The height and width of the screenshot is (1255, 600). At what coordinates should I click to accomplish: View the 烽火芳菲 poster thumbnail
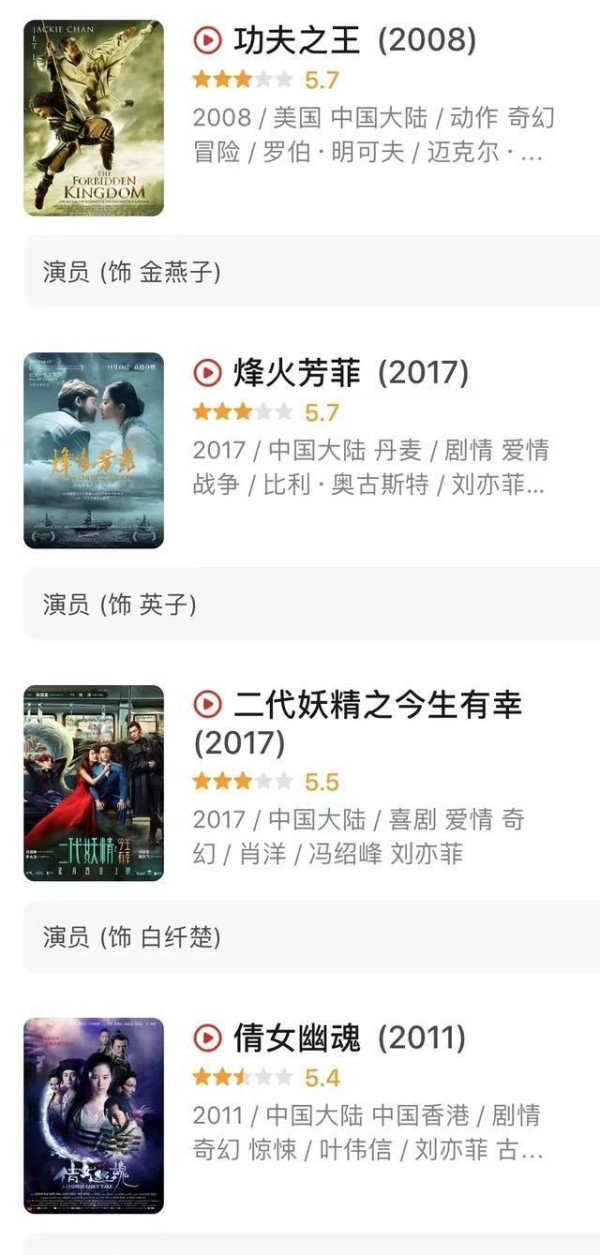[x=94, y=450]
